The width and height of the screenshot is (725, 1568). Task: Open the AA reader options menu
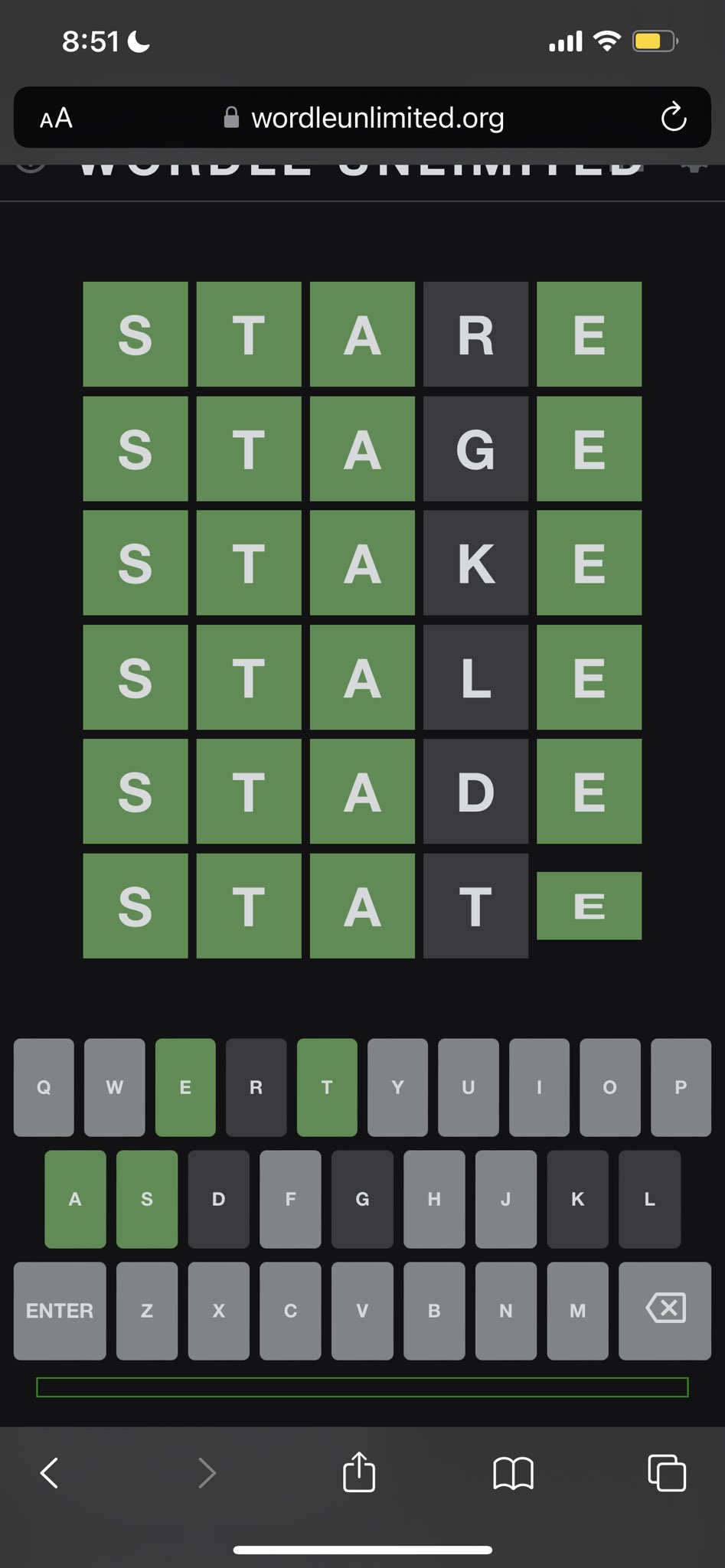pyautogui.click(x=56, y=118)
